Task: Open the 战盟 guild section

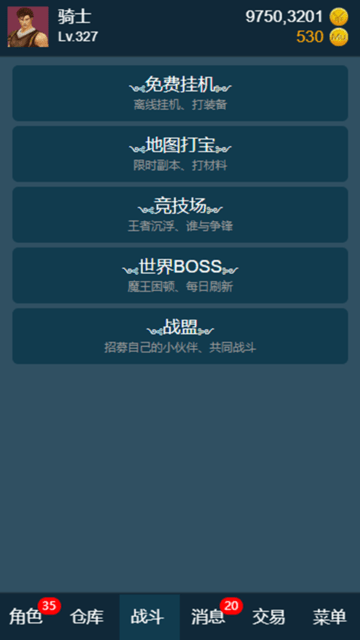Action: [x=180, y=336]
